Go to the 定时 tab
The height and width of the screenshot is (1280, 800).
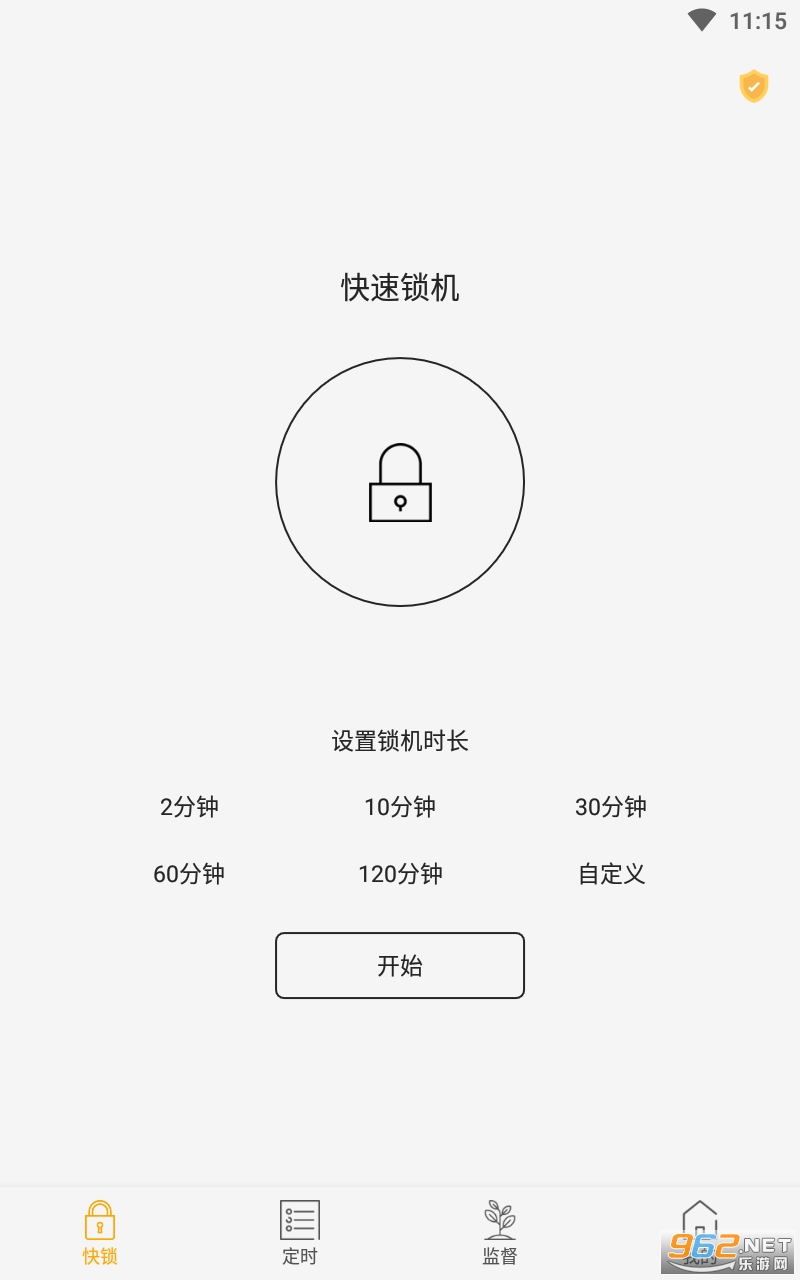pyautogui.click(x=300, y=1232)
